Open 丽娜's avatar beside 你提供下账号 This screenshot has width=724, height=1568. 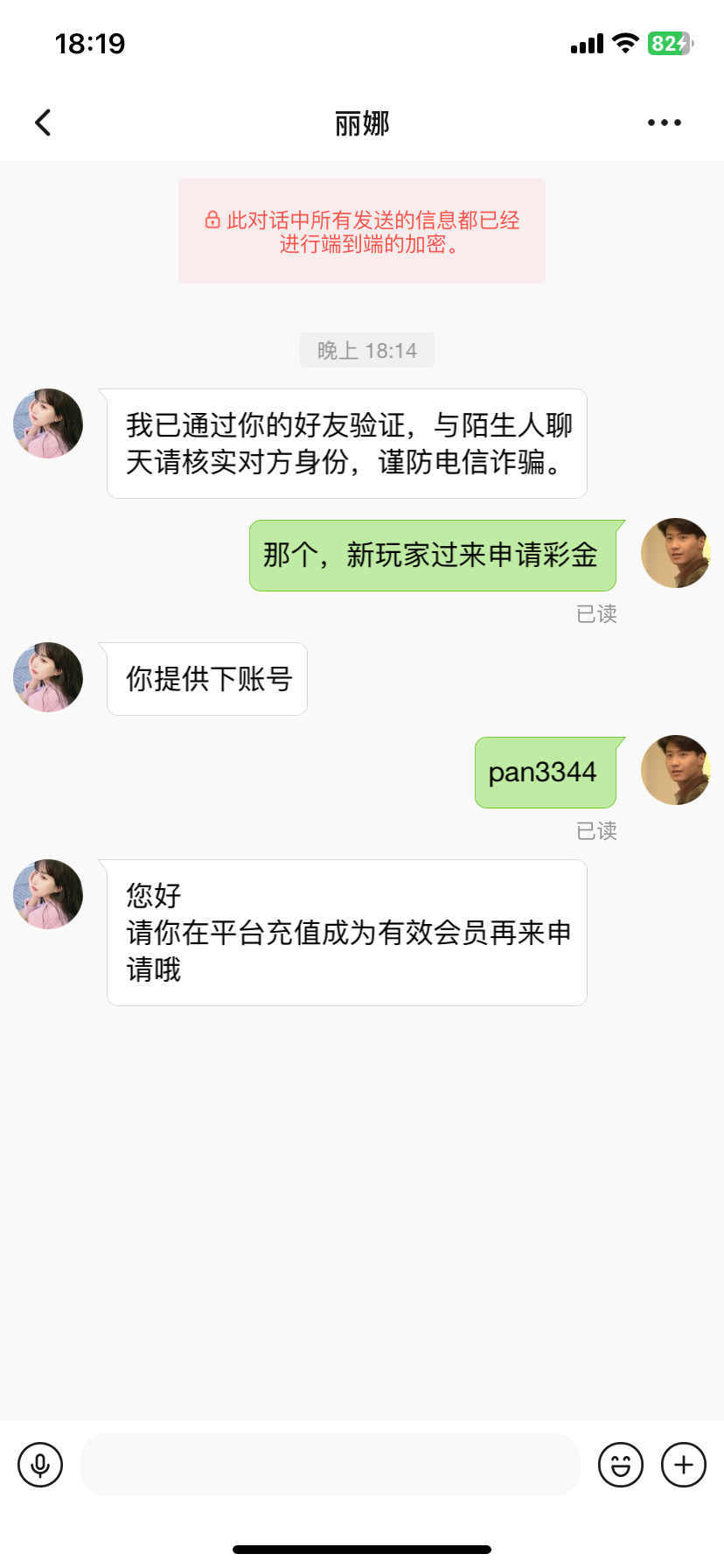[x=48, y=677]
